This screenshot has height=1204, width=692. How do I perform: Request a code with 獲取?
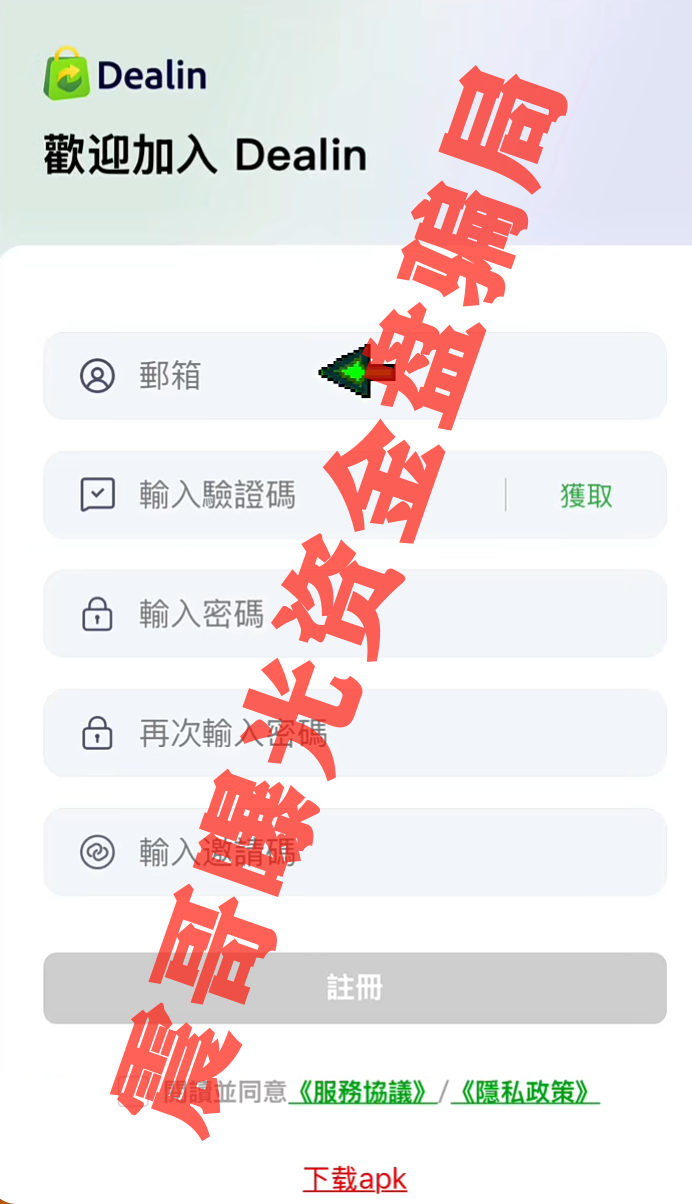[586, 495]
